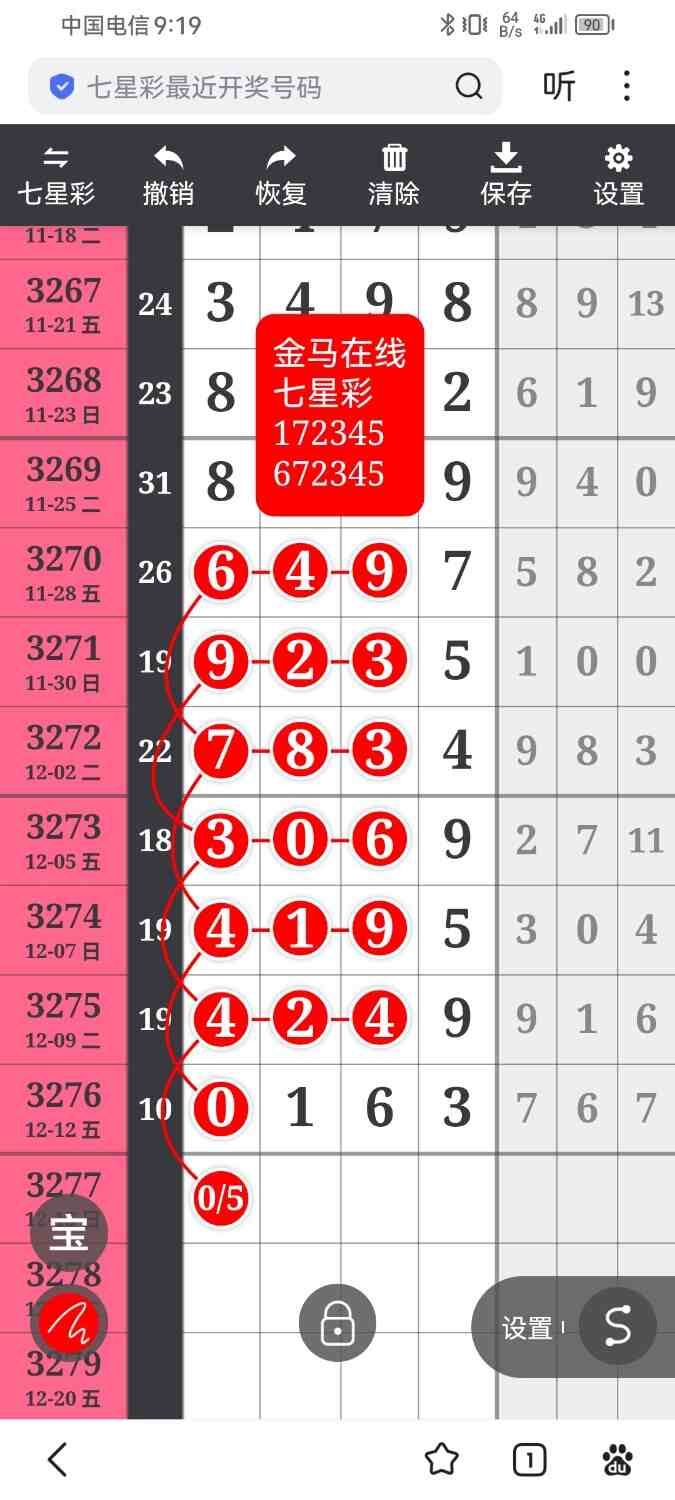The image size is (675, 1500).
Task: Tap the red 0/5 circled cell
Action: pos(221,1197)
